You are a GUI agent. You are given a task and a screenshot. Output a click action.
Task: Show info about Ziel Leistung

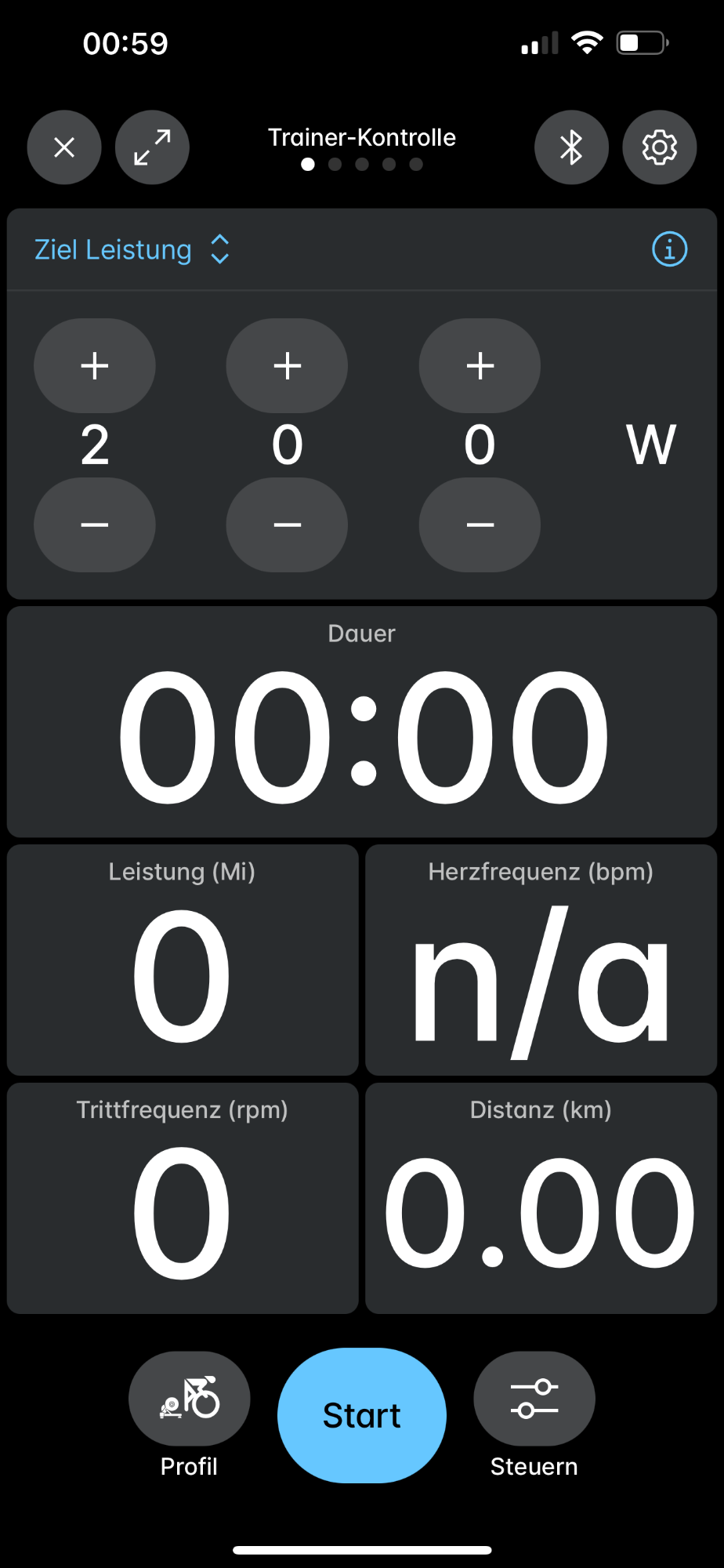(x=669, y=250)
